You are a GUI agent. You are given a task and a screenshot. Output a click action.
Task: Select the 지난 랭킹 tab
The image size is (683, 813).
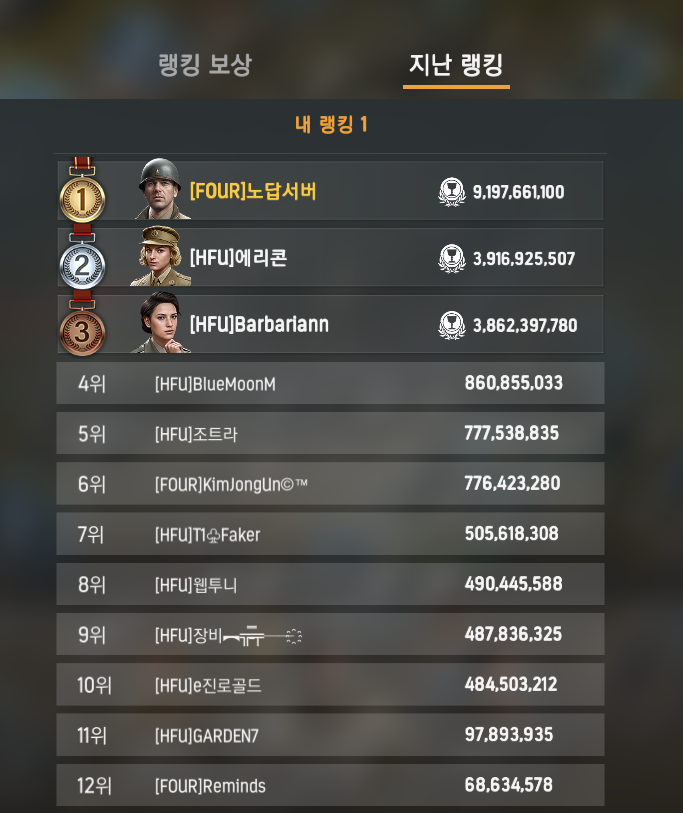[x=456, y=65]
